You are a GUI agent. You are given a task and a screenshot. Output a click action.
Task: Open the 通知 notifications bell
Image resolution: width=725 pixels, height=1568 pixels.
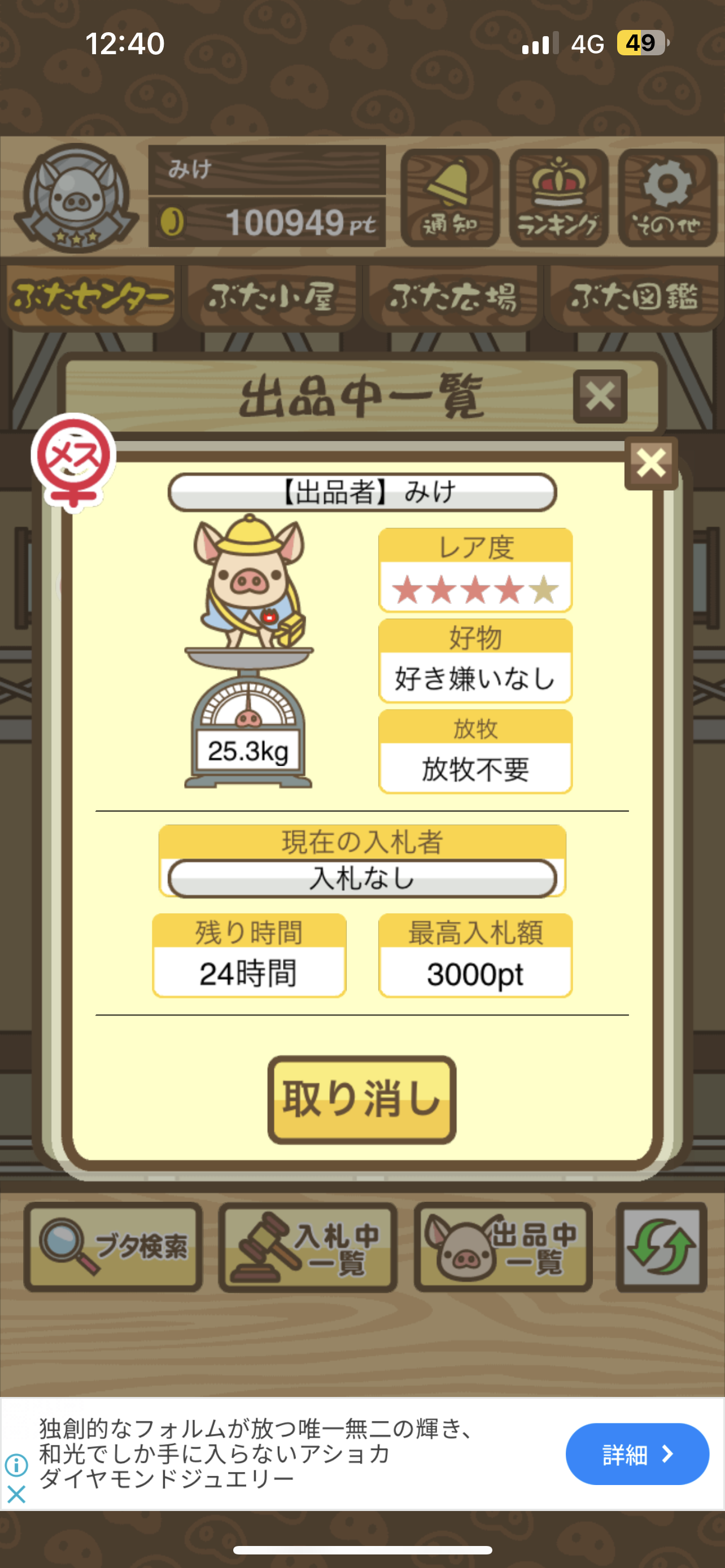[x=450, y=198]
